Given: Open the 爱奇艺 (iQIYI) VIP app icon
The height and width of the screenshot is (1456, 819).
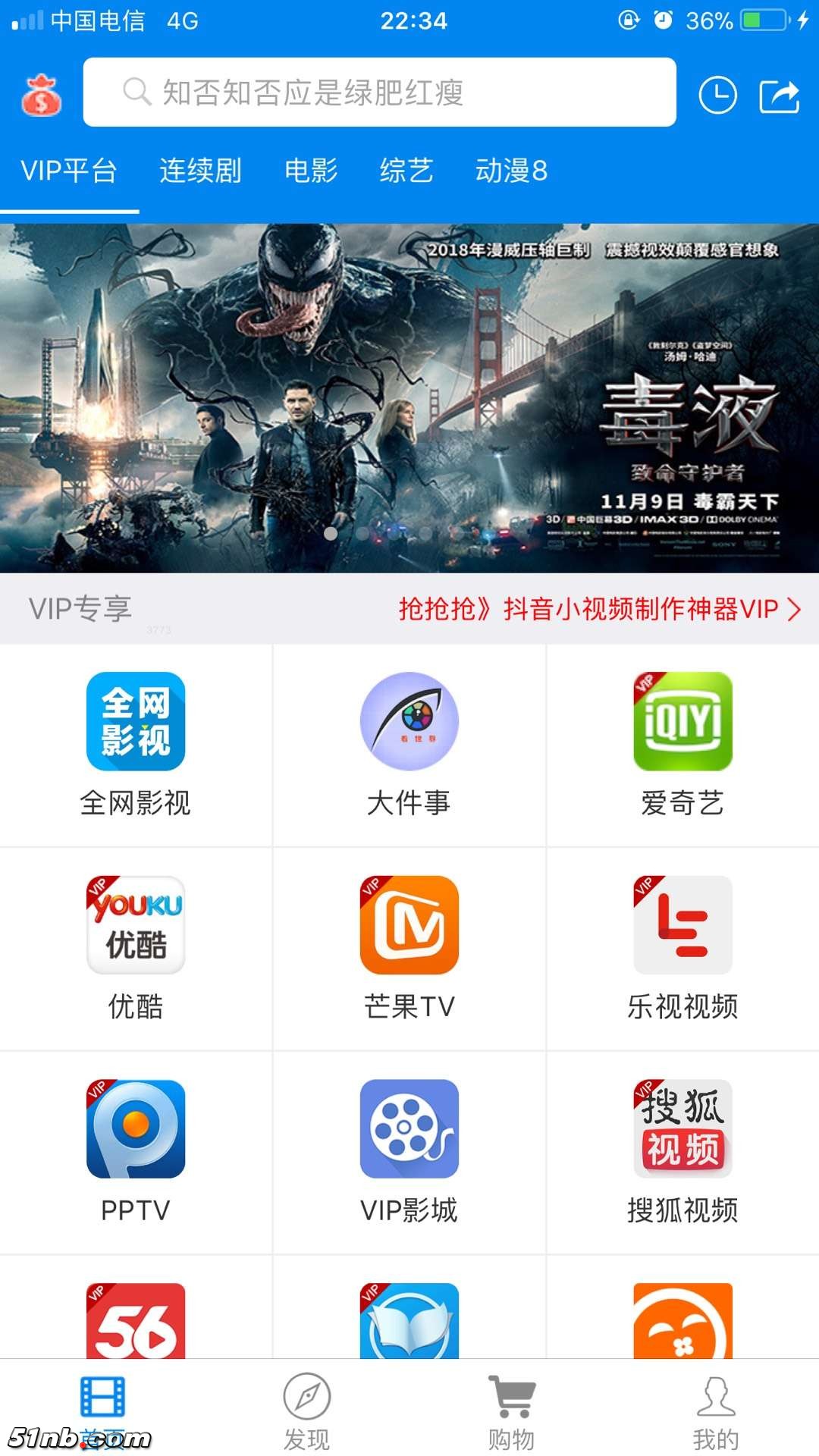Looking at the screenshot, I should (x=682, y=722).
